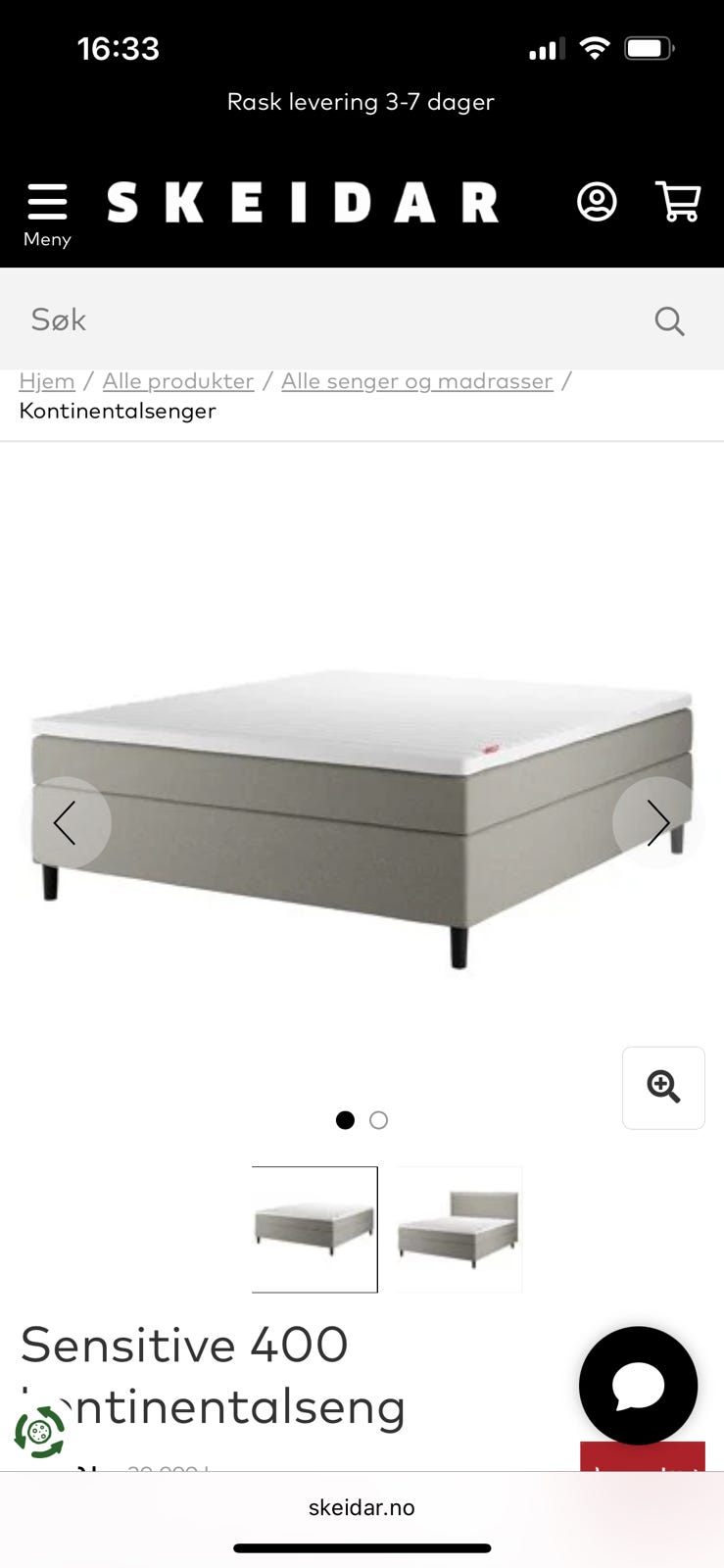Image resolution: width=724 pixels, height=1568 pixels.
Task: Tap the magnifying glass search icon
Action: pyautogui.click(x=669, y=320)
